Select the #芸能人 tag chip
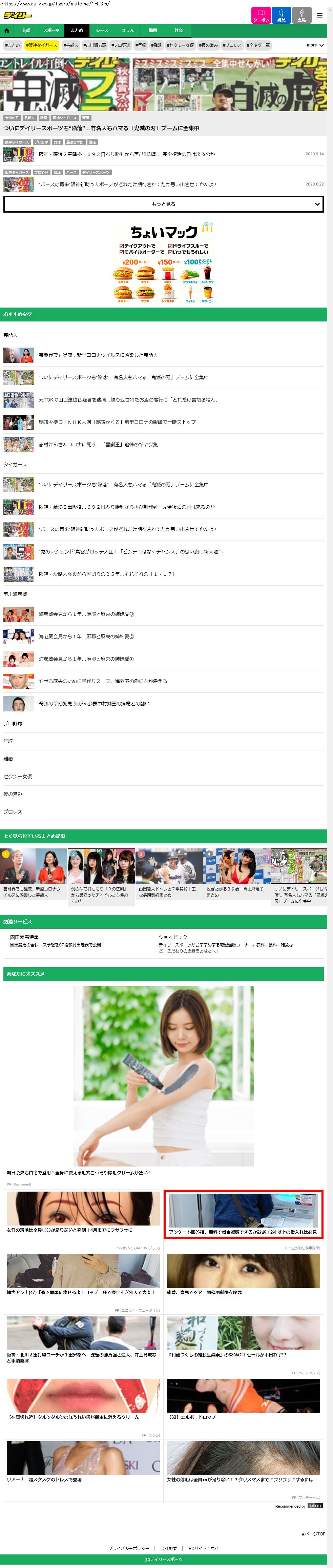 (70, 45)
